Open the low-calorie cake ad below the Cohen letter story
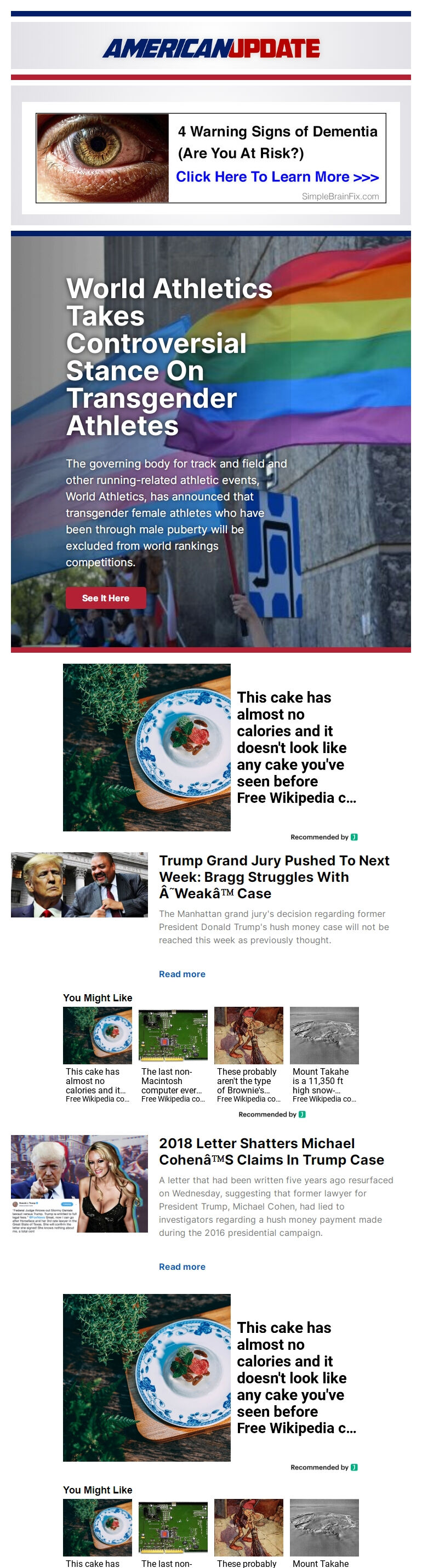The width and height of the screenshot is (422, 1568). tap(209, 1377)
